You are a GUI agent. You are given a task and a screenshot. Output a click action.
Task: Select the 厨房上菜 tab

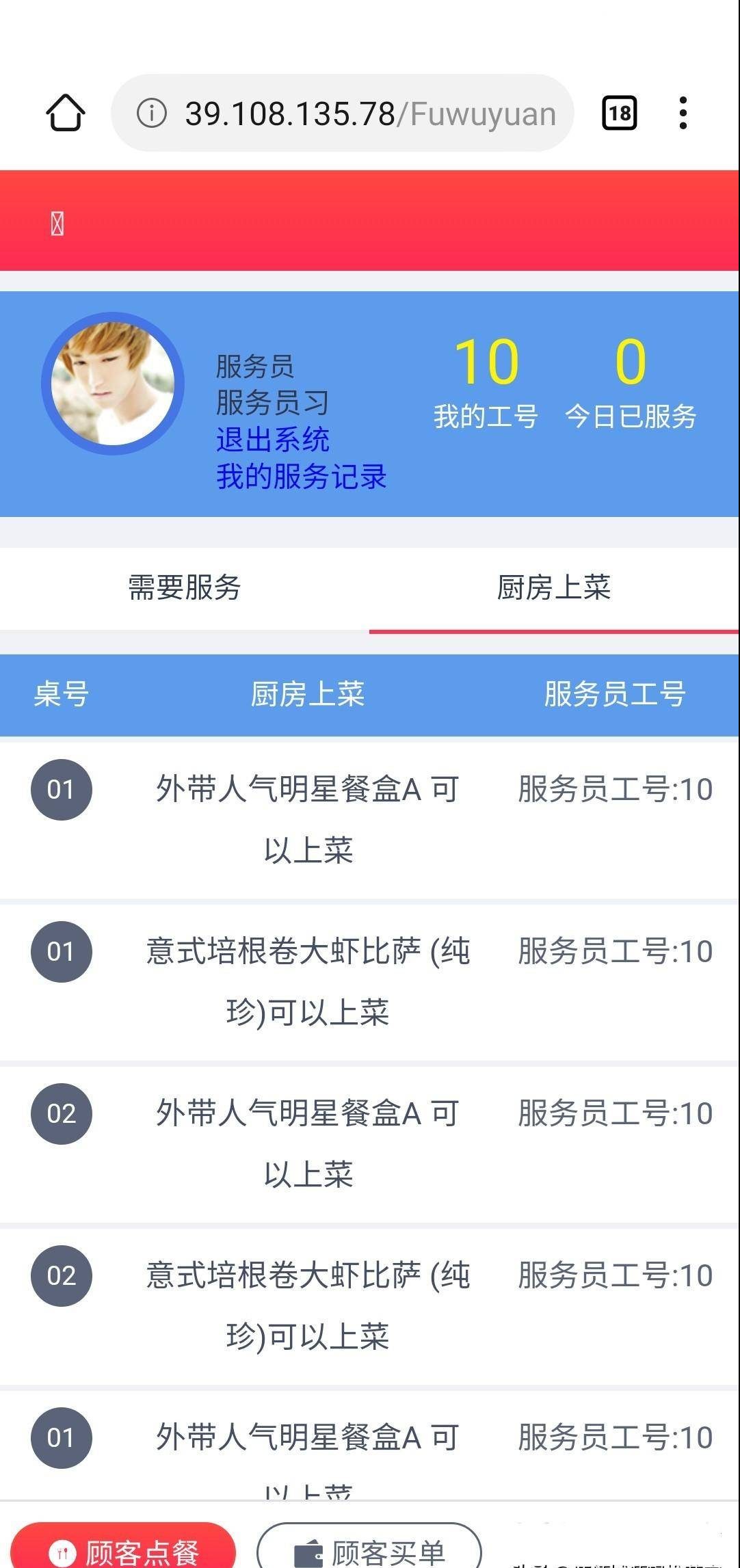553,588
